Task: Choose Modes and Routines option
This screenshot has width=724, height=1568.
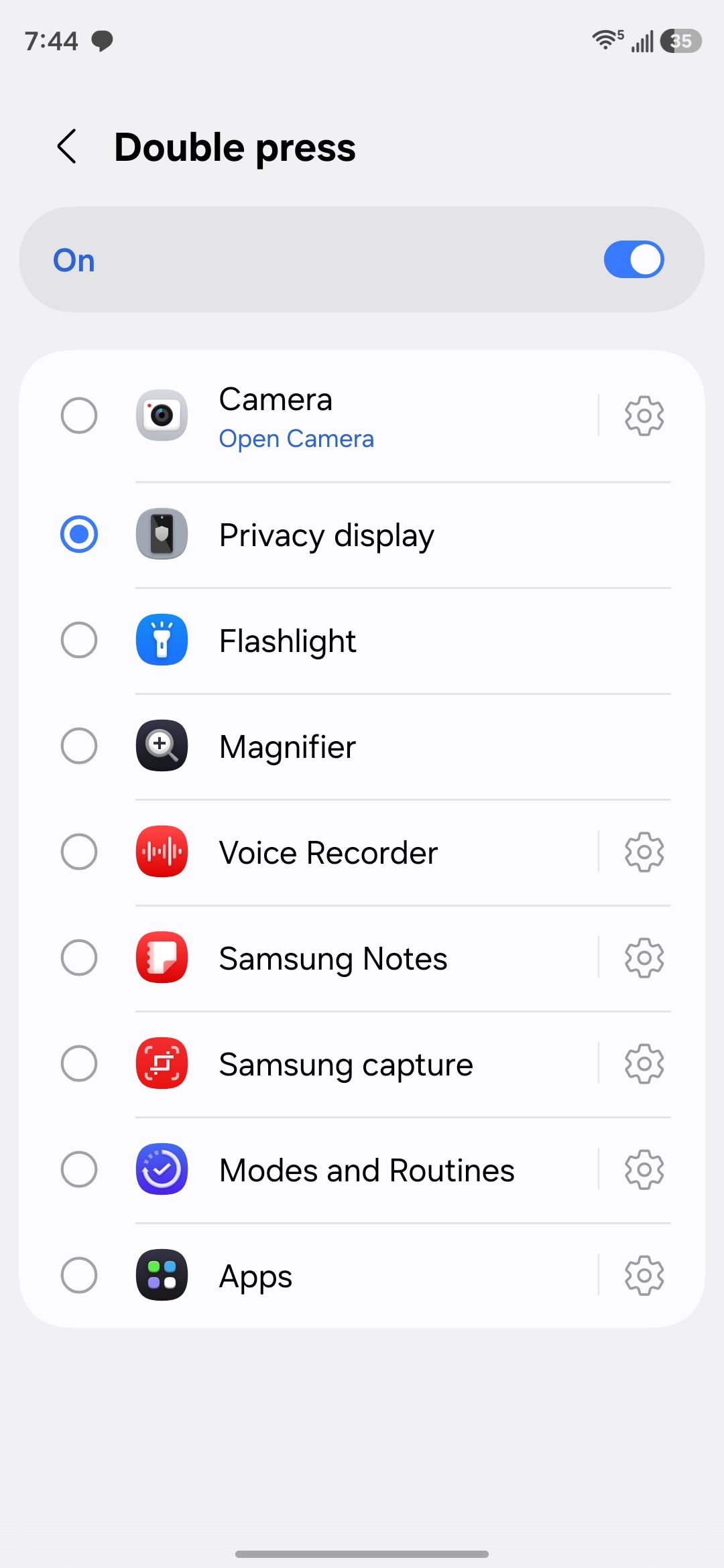Action: [x=79, y=1170]
